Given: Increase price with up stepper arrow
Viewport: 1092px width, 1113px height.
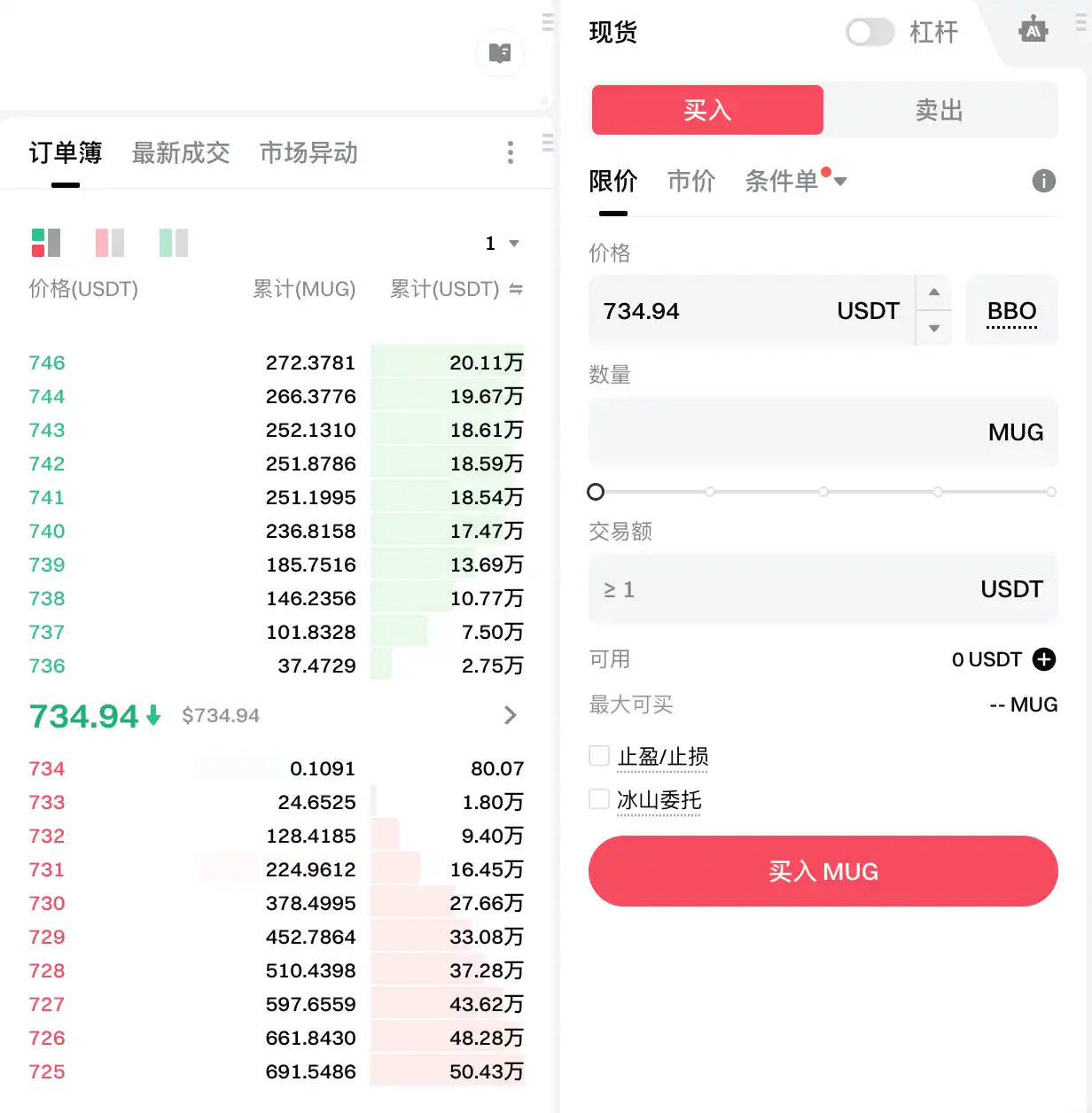Looking at the screenshot, I should [x=934, y=292].
